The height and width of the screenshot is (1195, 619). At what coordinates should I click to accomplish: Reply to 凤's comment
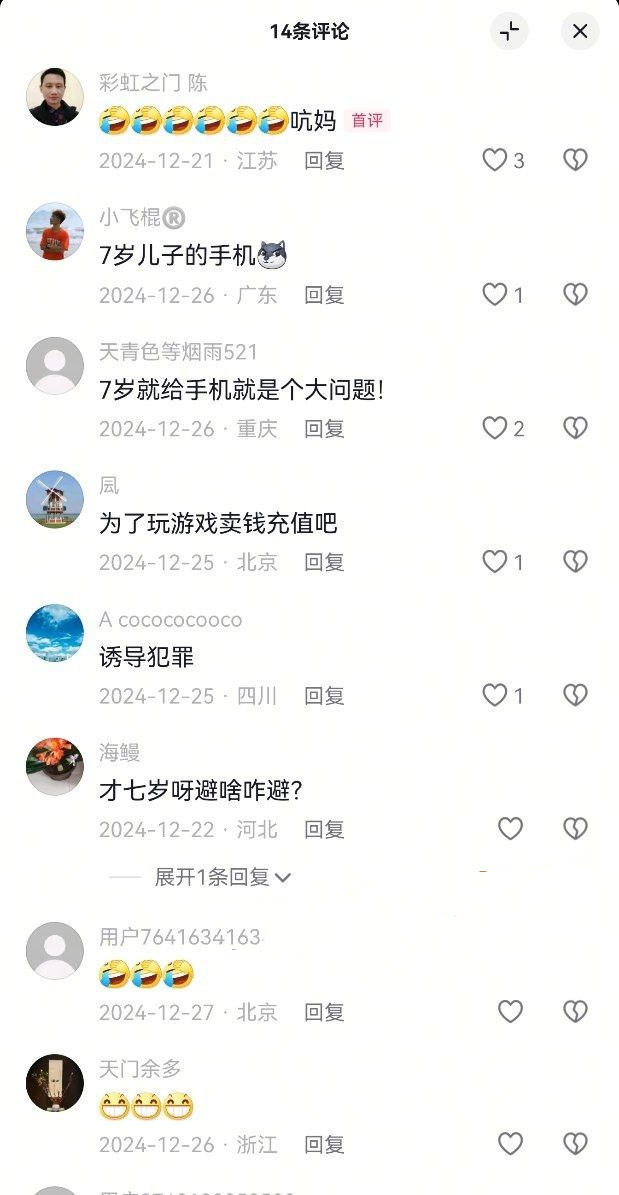[324, 562]
